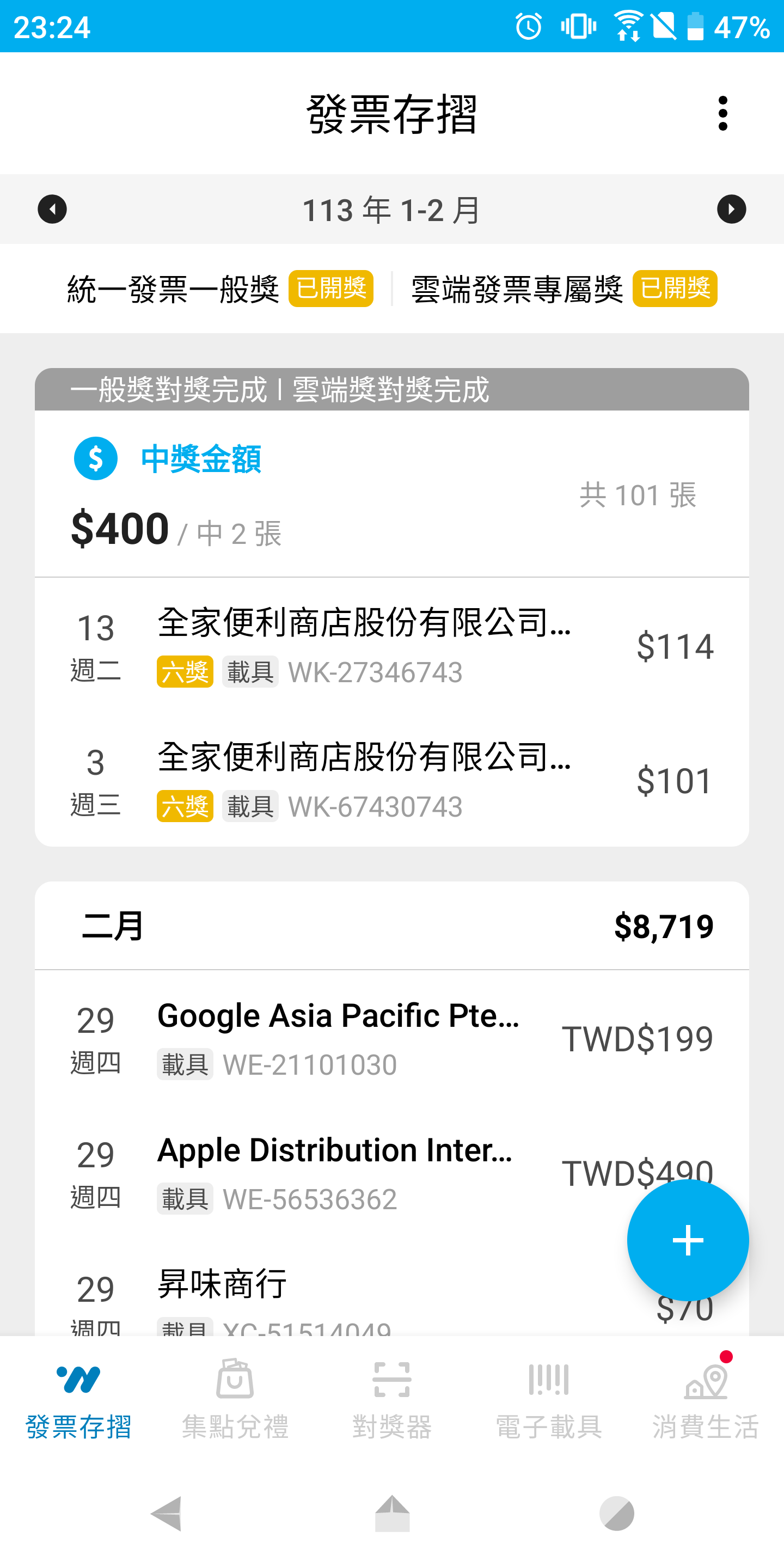Open the 昇味商行 invoice
The height and width of the screenshot is (1568, 784).
pyautogui.click(x=392, y=1296)
